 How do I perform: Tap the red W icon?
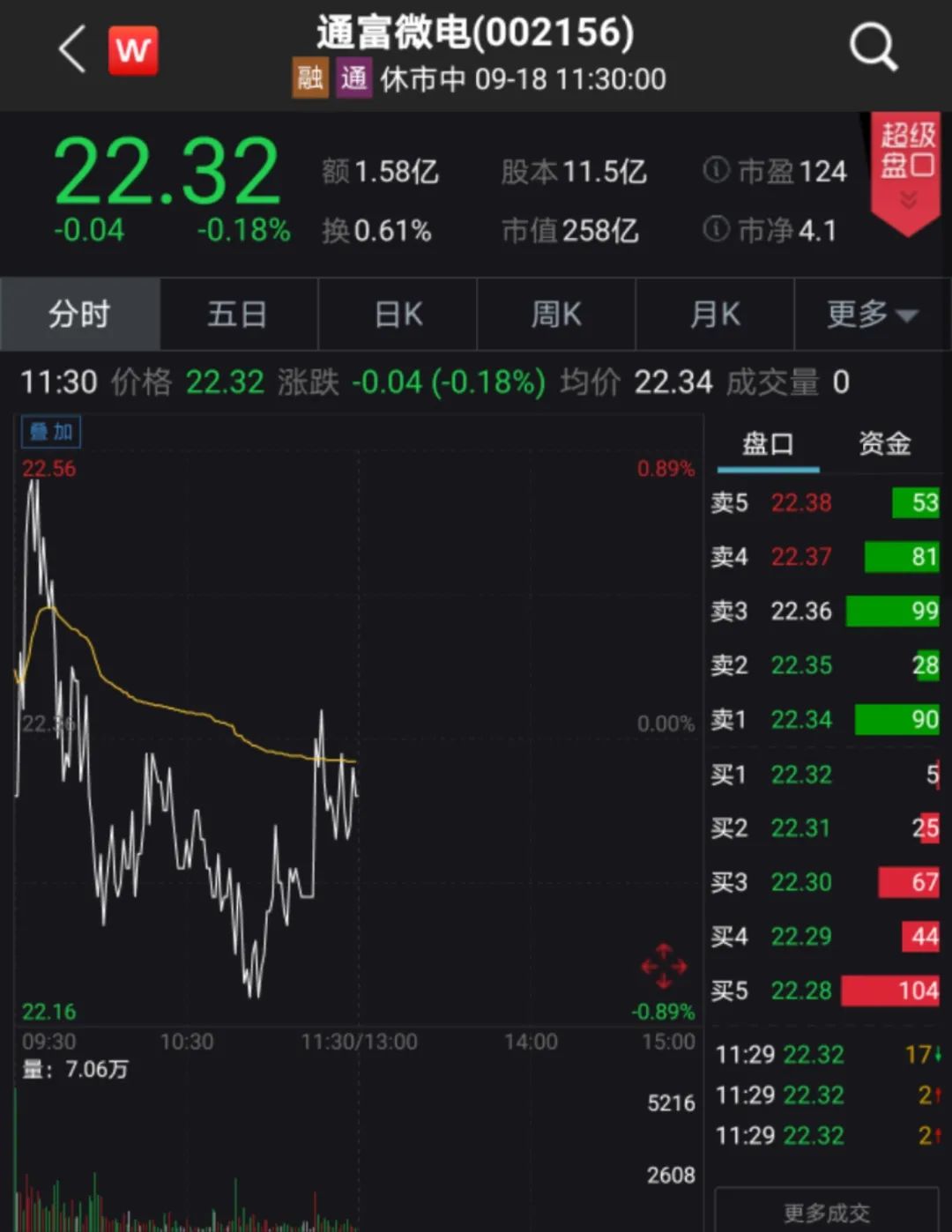pos(133,50)
